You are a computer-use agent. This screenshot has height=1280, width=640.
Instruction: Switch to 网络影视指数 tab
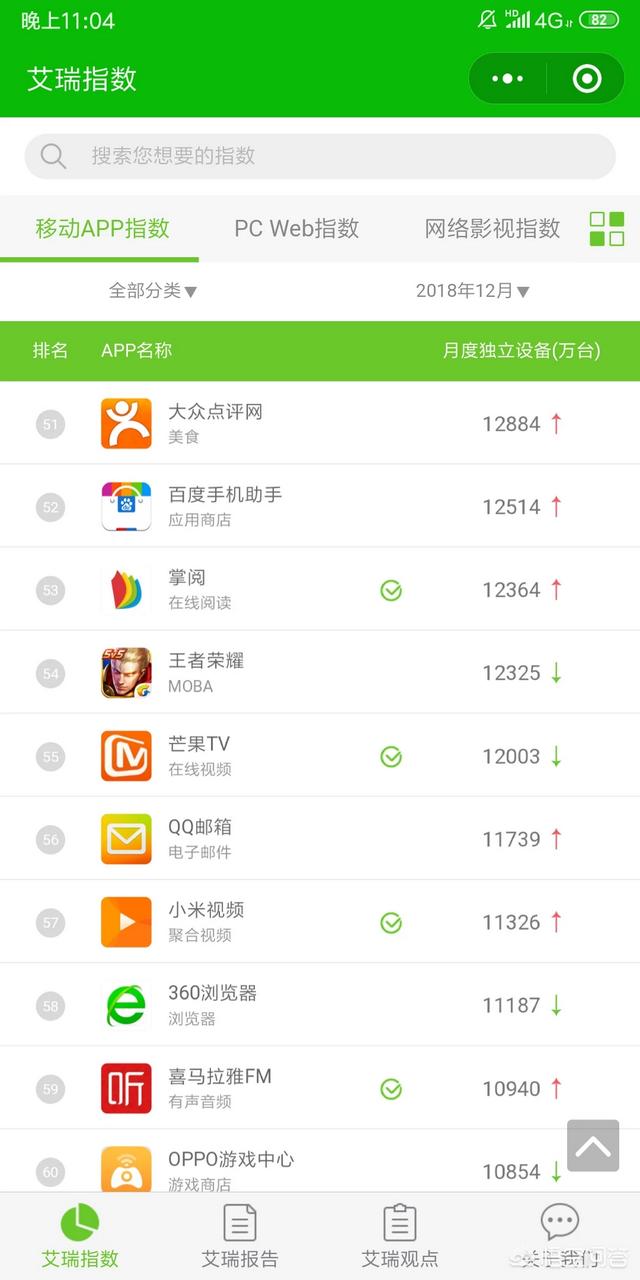coord(492,228)
